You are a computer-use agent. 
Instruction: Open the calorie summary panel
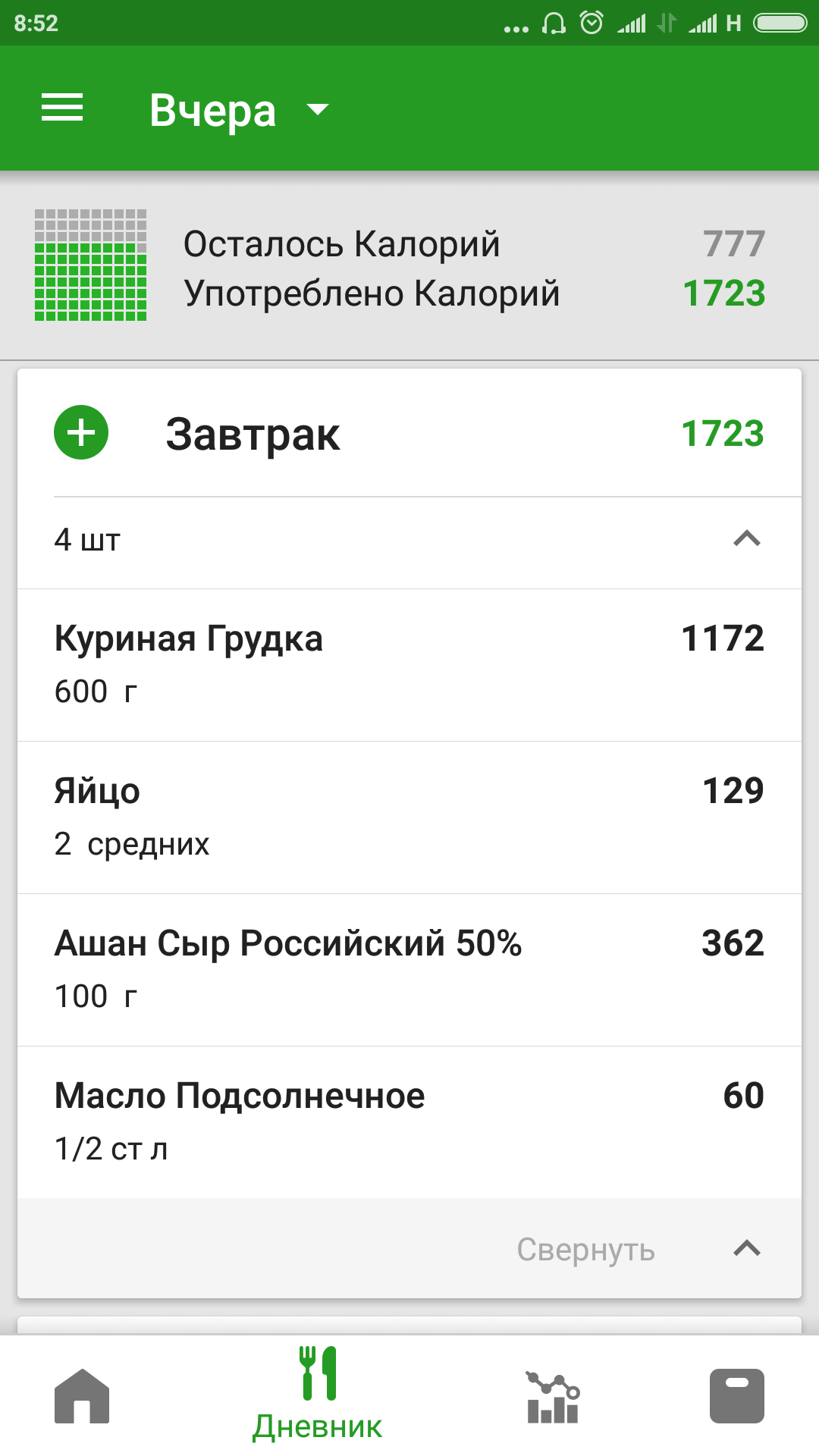[409, 267]
